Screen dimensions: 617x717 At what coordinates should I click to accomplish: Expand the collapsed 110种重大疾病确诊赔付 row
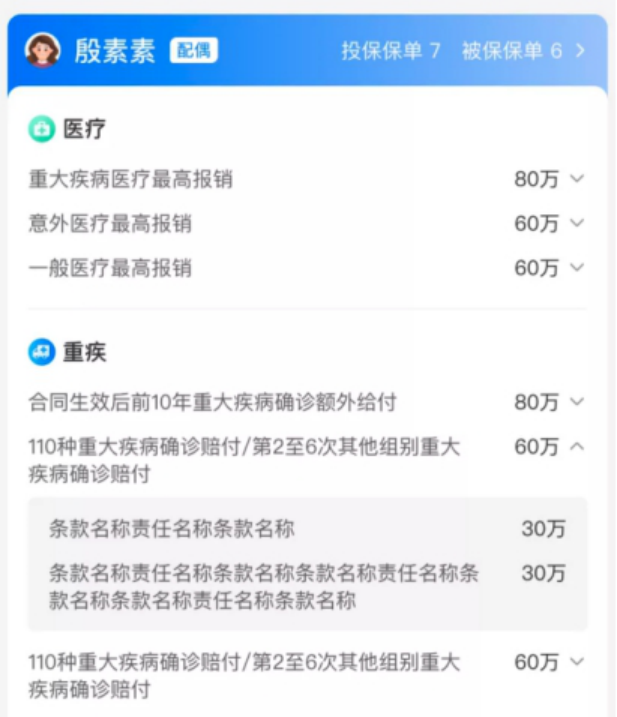click(576, 662)
